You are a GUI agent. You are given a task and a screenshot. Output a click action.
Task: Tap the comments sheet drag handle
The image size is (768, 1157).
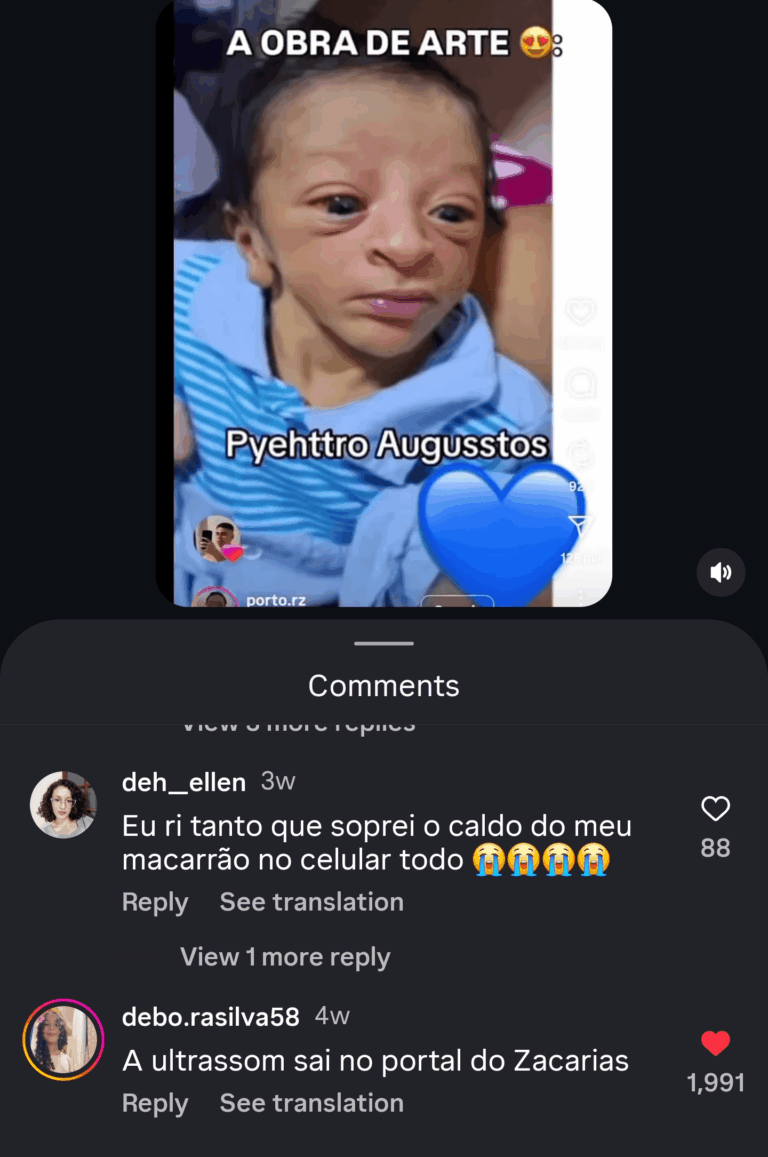point(384,643)
